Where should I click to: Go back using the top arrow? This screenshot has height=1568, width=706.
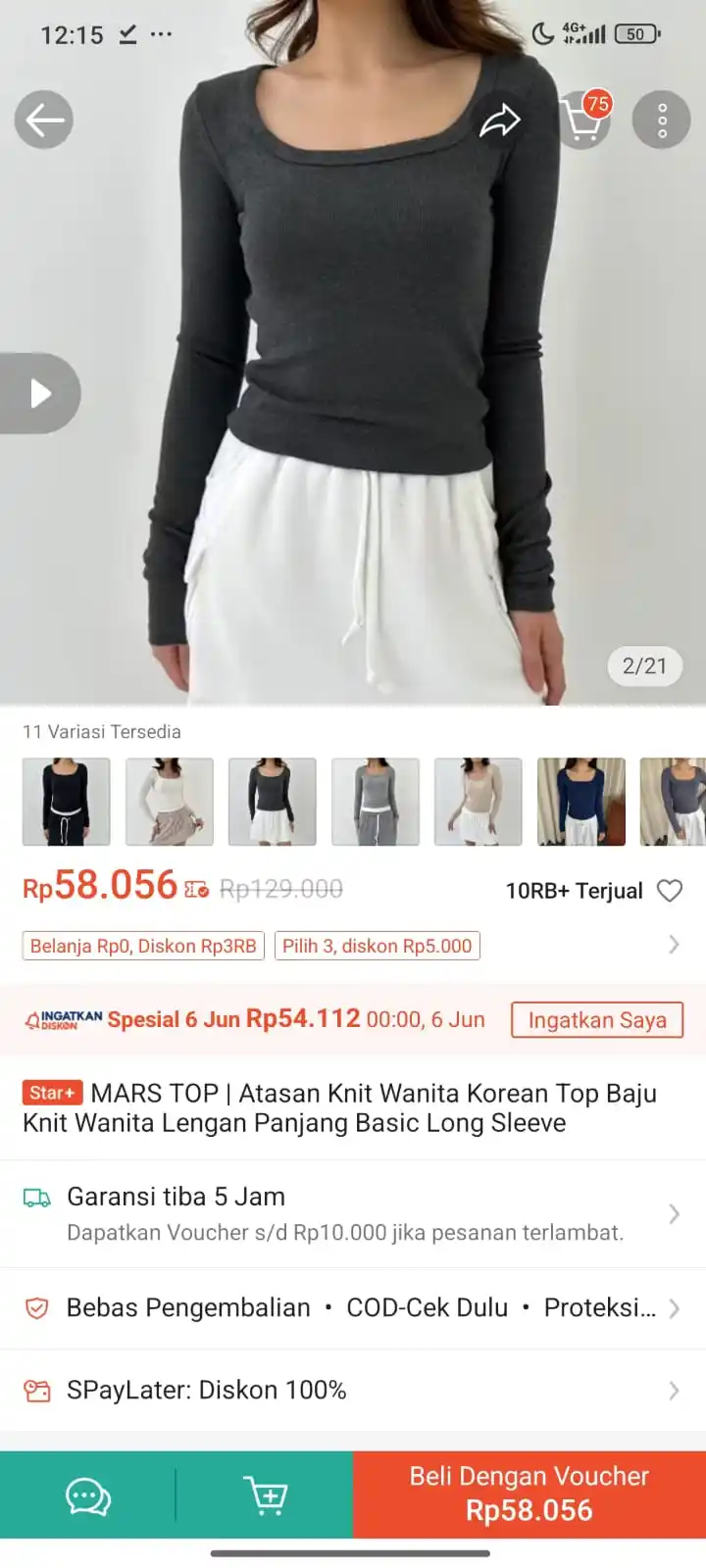point(44,121)
